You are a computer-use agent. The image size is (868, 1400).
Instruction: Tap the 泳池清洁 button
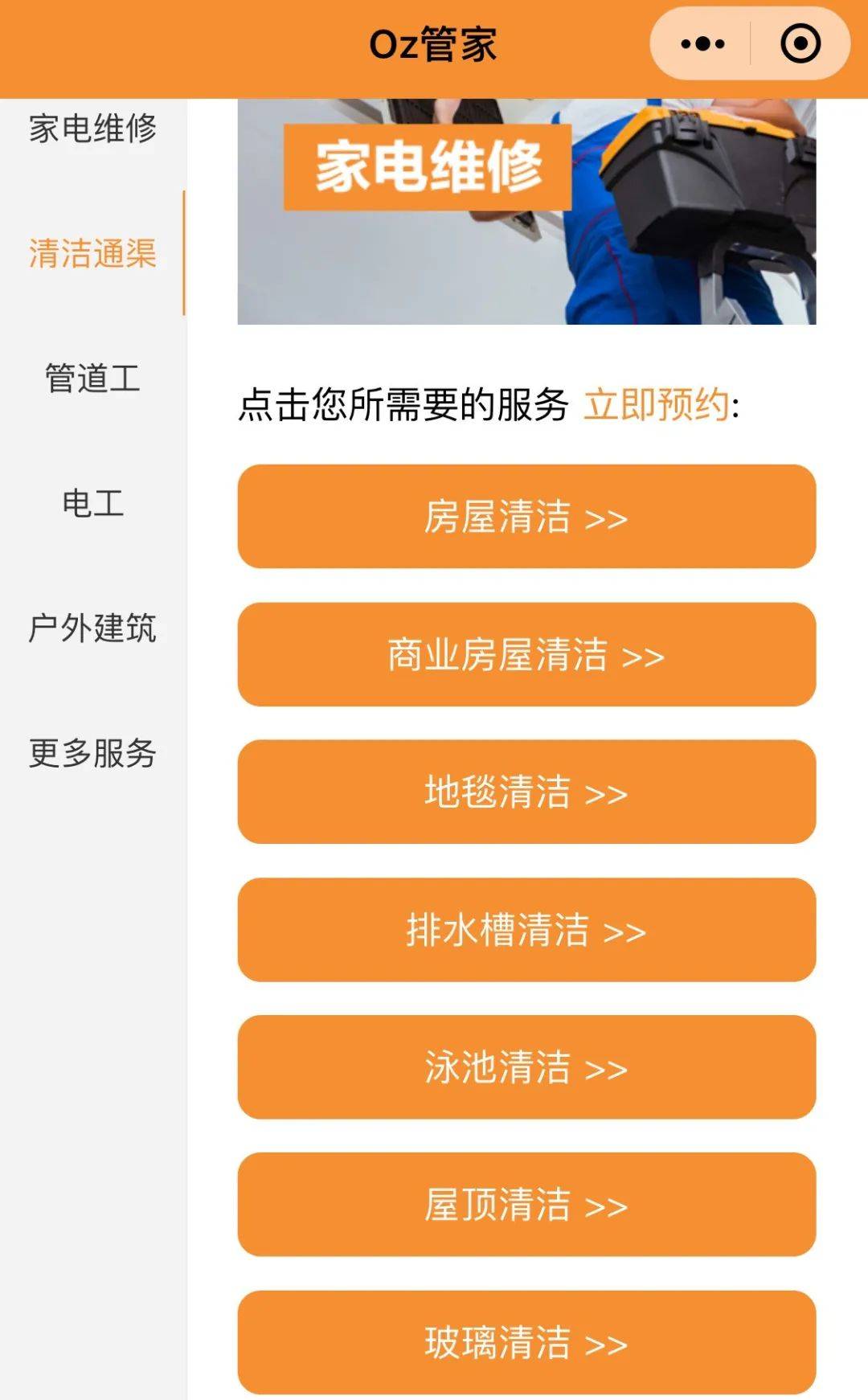(526, 1067)
